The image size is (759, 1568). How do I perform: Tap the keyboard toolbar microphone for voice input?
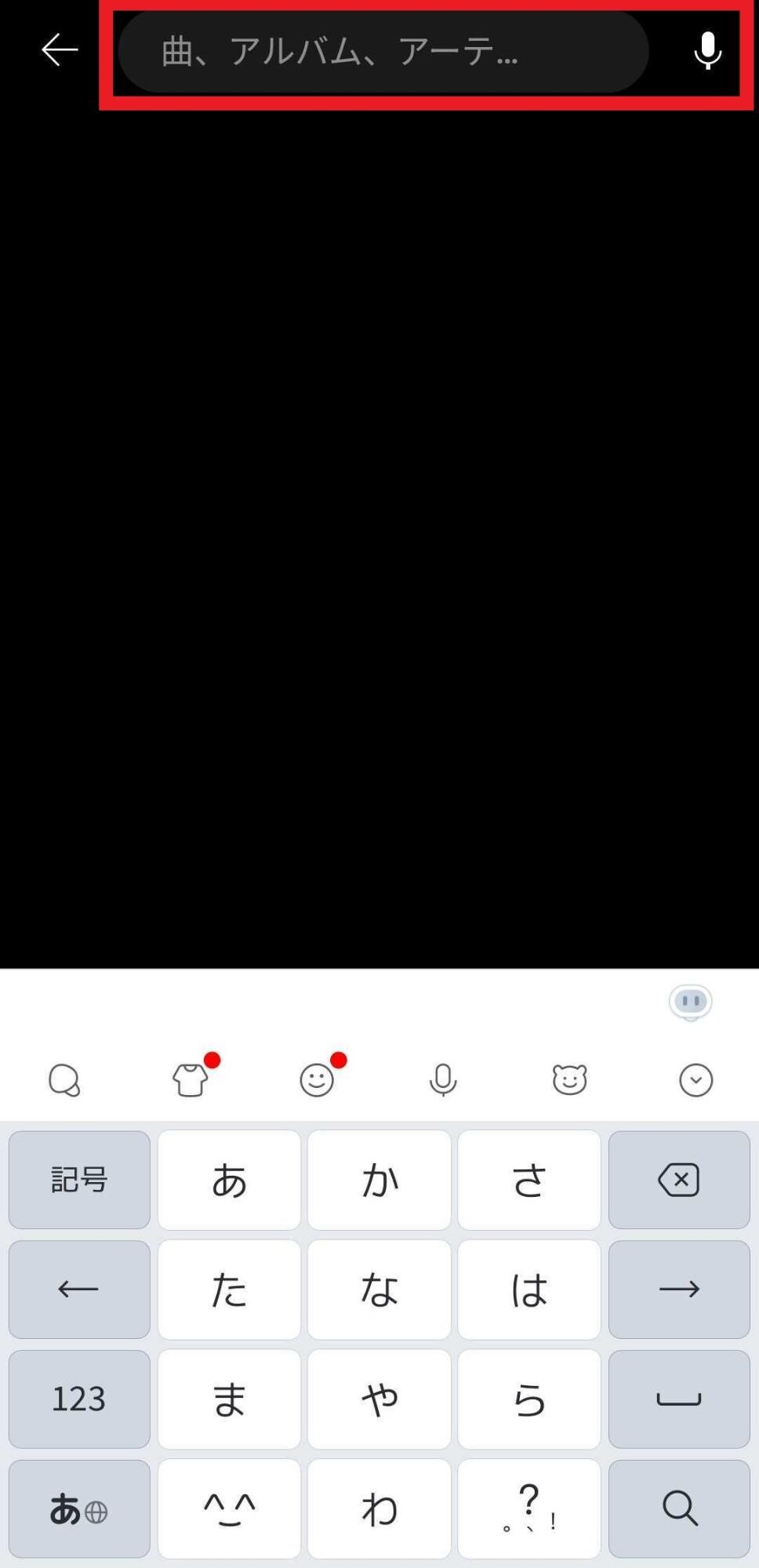tap(443, 1080)
